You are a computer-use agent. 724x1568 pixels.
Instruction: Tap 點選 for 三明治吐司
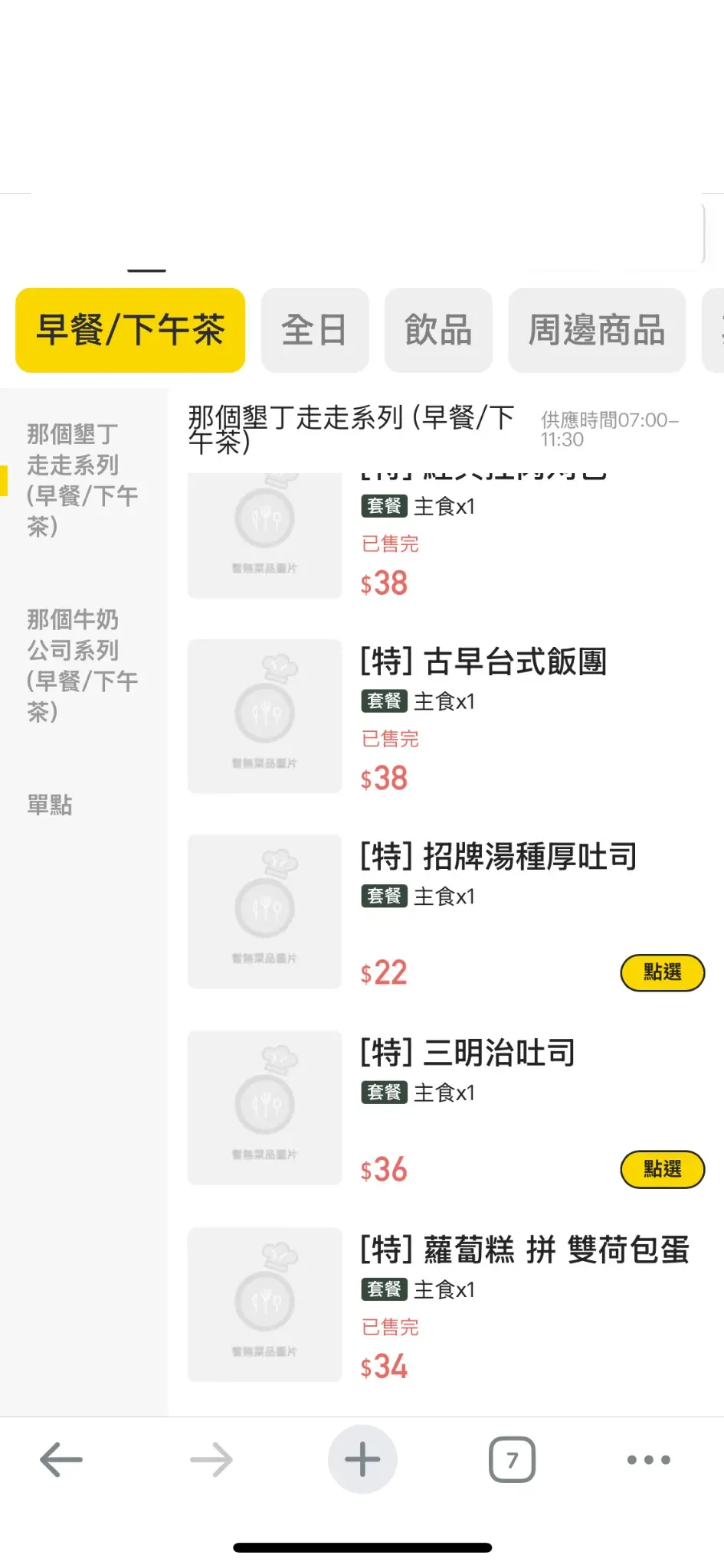click(662, 1169)
